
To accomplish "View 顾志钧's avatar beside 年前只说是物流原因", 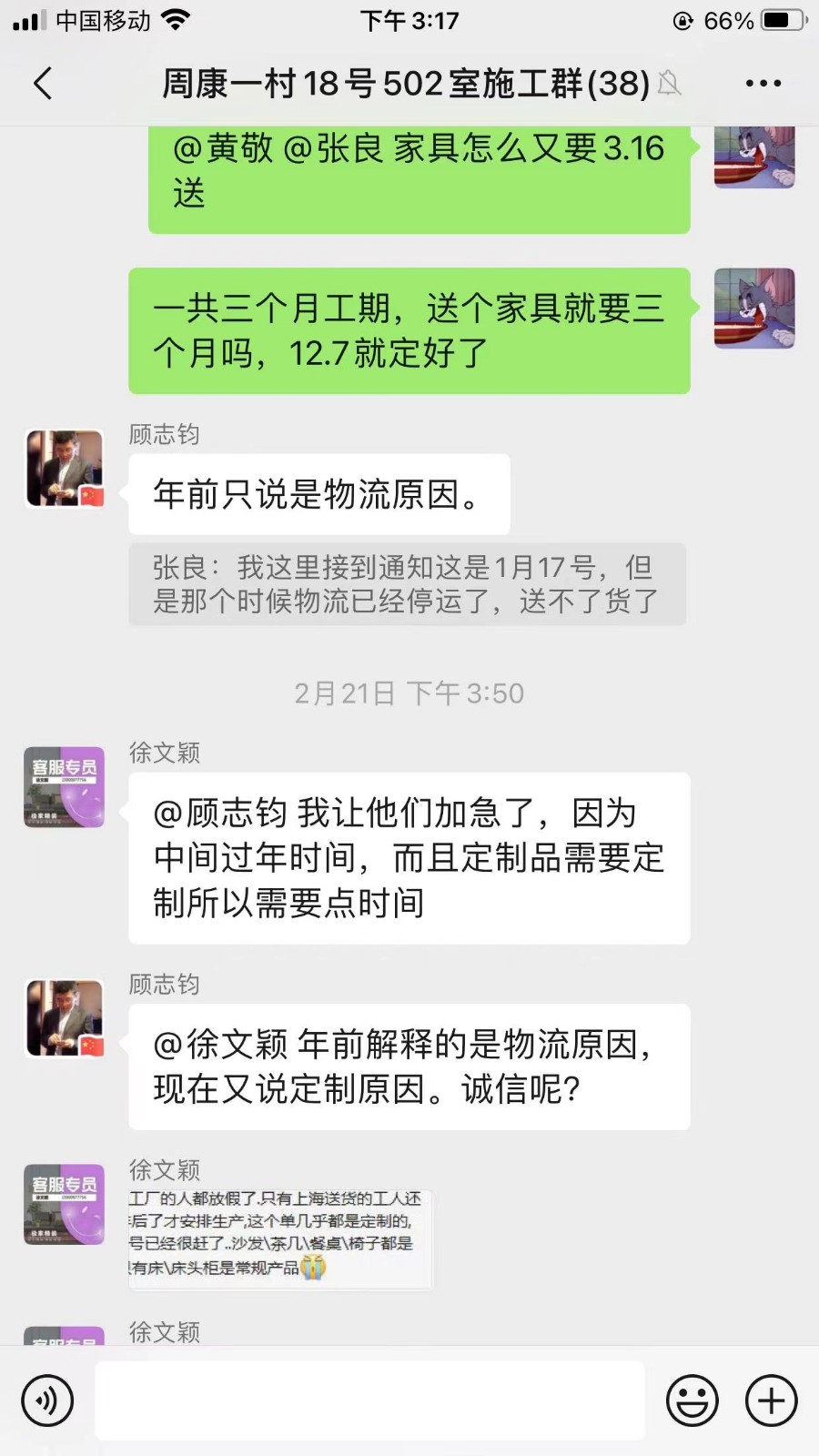I will (64, 469).
